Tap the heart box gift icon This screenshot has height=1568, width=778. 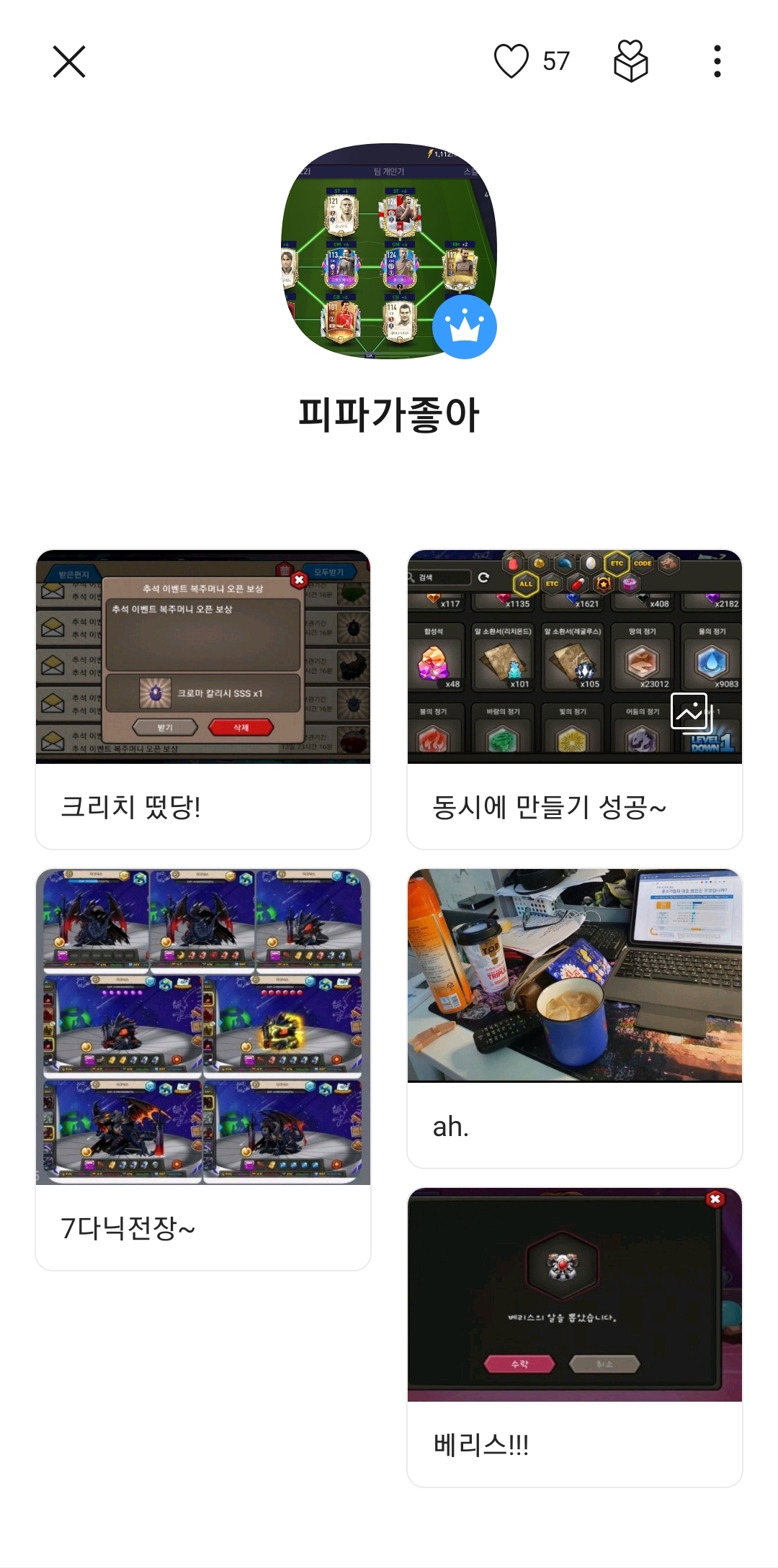click(x=630, y=61)
